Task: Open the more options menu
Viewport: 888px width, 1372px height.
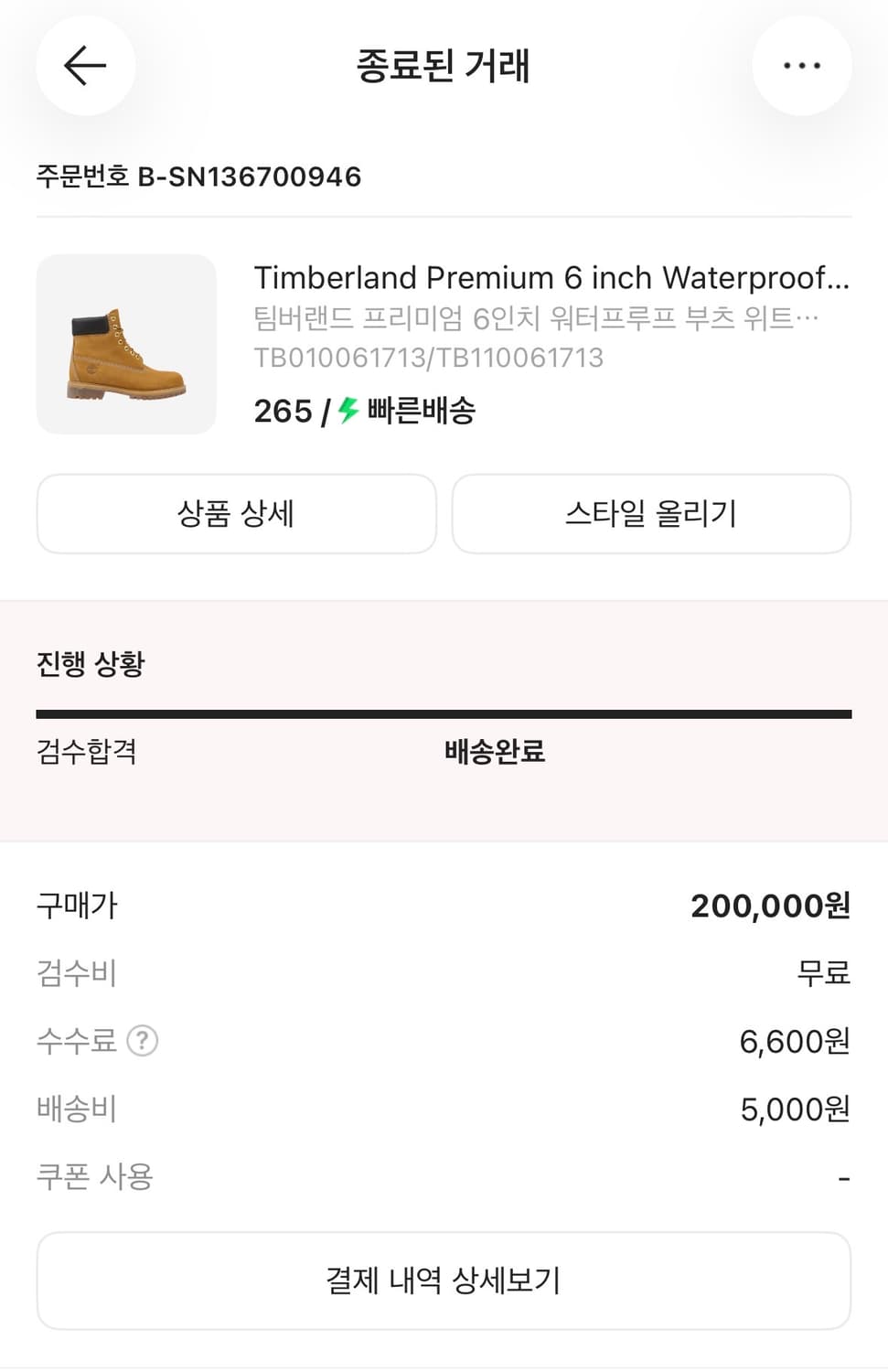Action: click(x=802, y=66)
